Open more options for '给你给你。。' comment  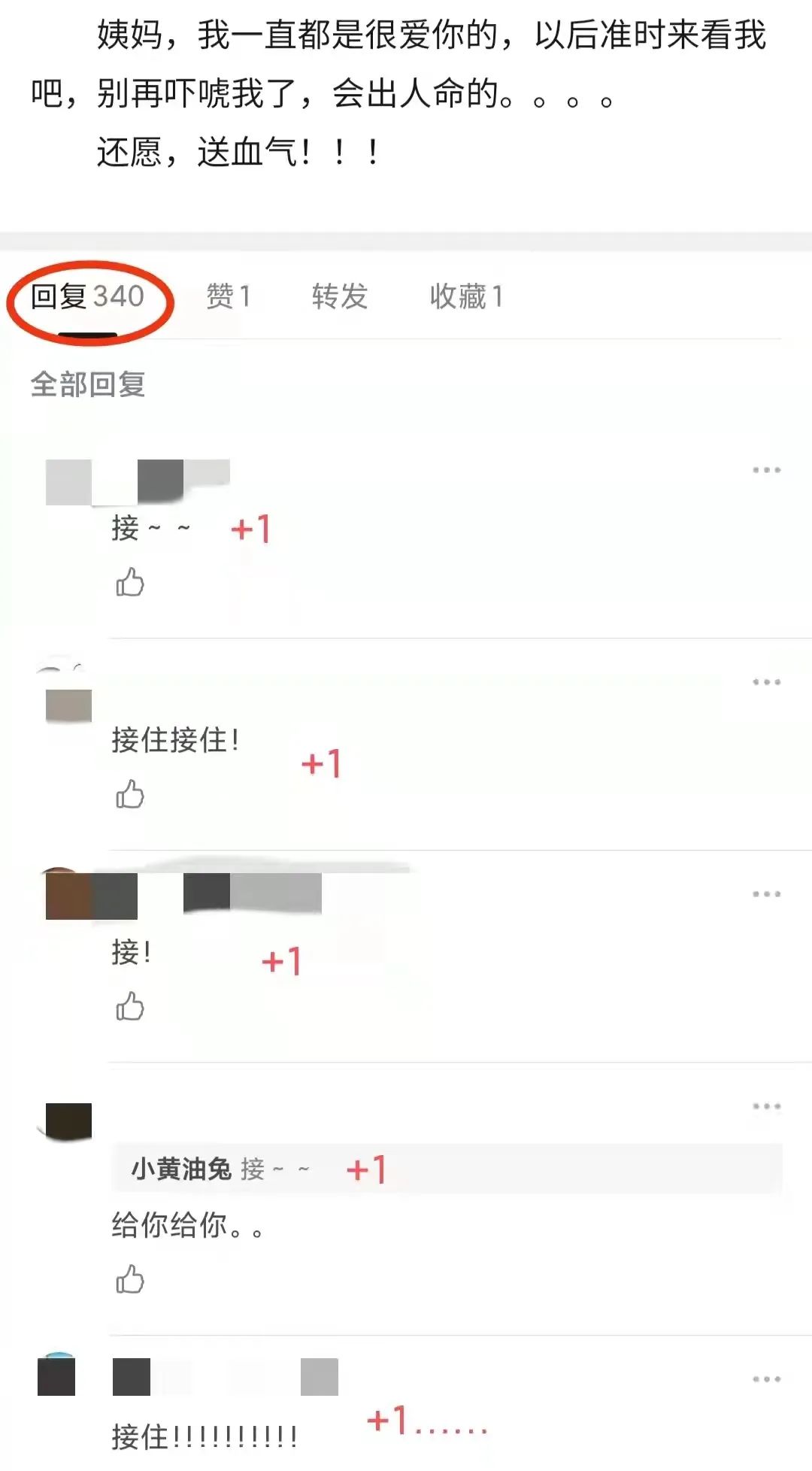766,1106
